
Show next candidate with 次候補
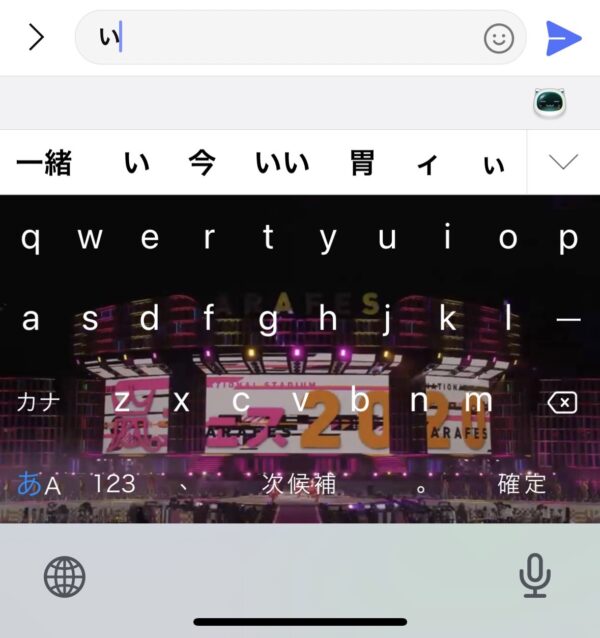pyautogui.click(x=299, y=484)
